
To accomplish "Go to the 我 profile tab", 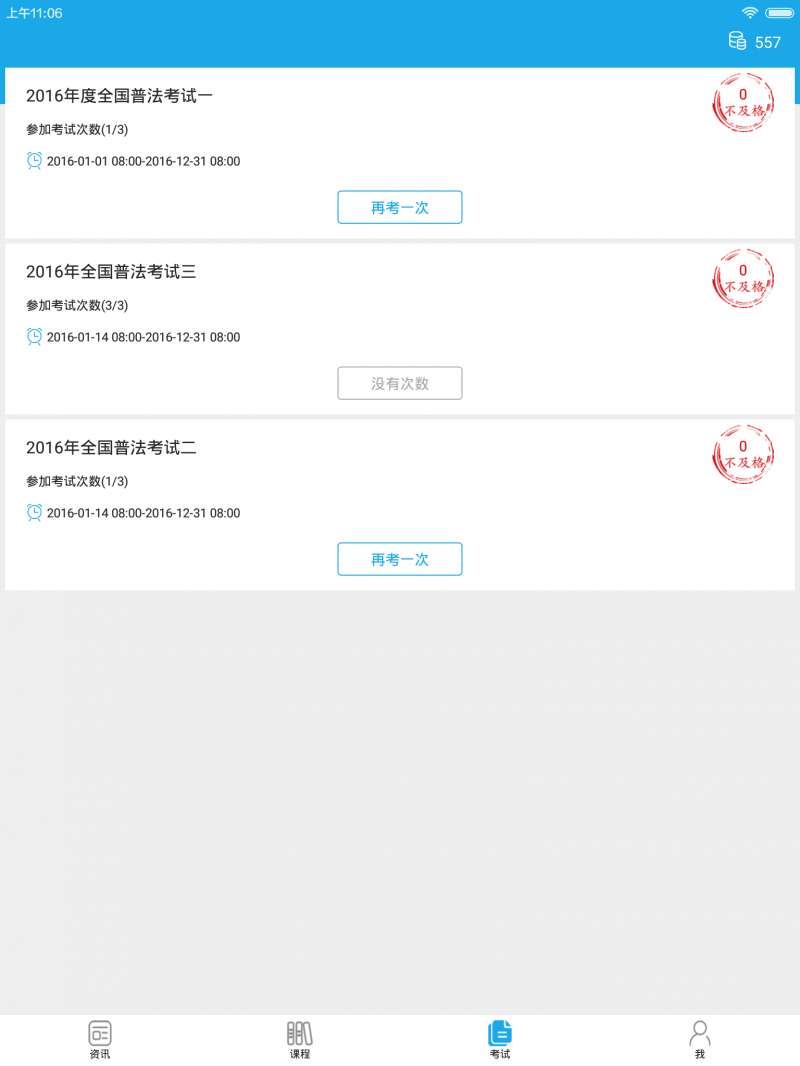I will tap(700, 1039).
